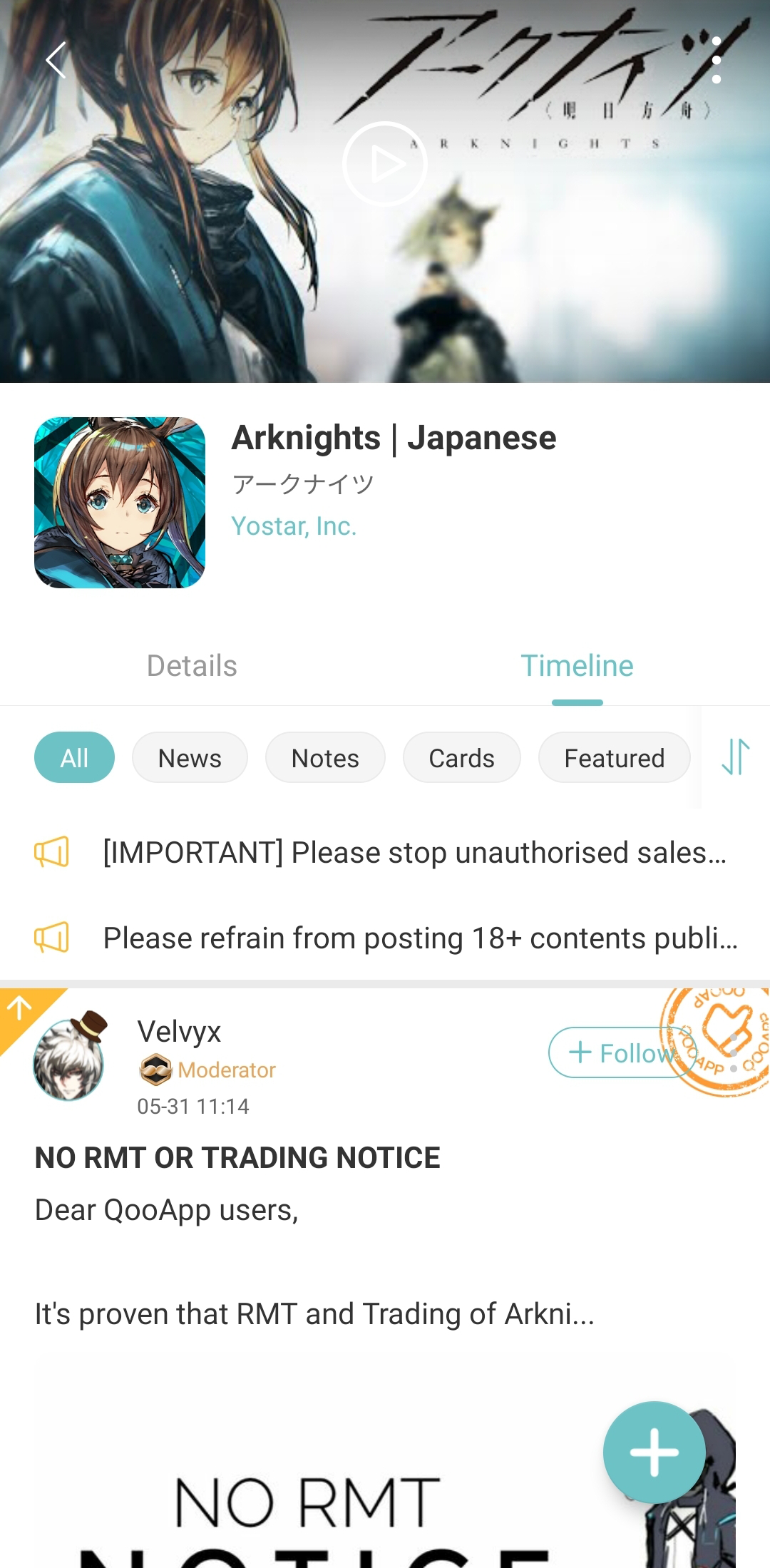Viewport: 770px width, 1568px height.
Task: Open the Yostar, Inc. developer link
Action: click(294, 526)
